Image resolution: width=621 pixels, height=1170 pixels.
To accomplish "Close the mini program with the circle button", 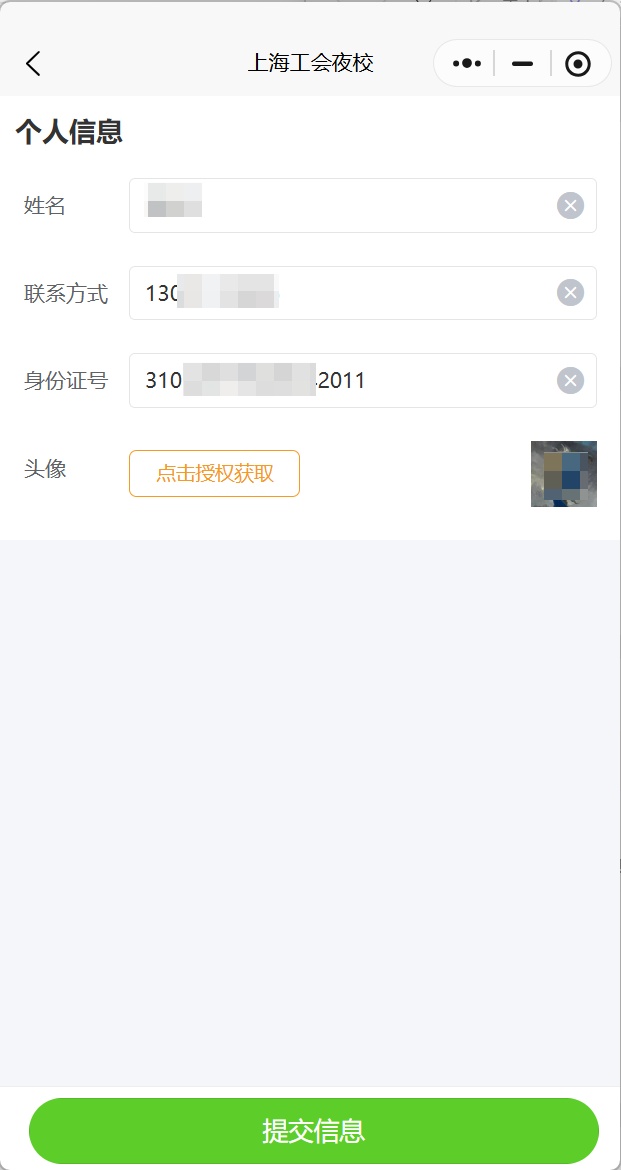I will pos(578,64).
